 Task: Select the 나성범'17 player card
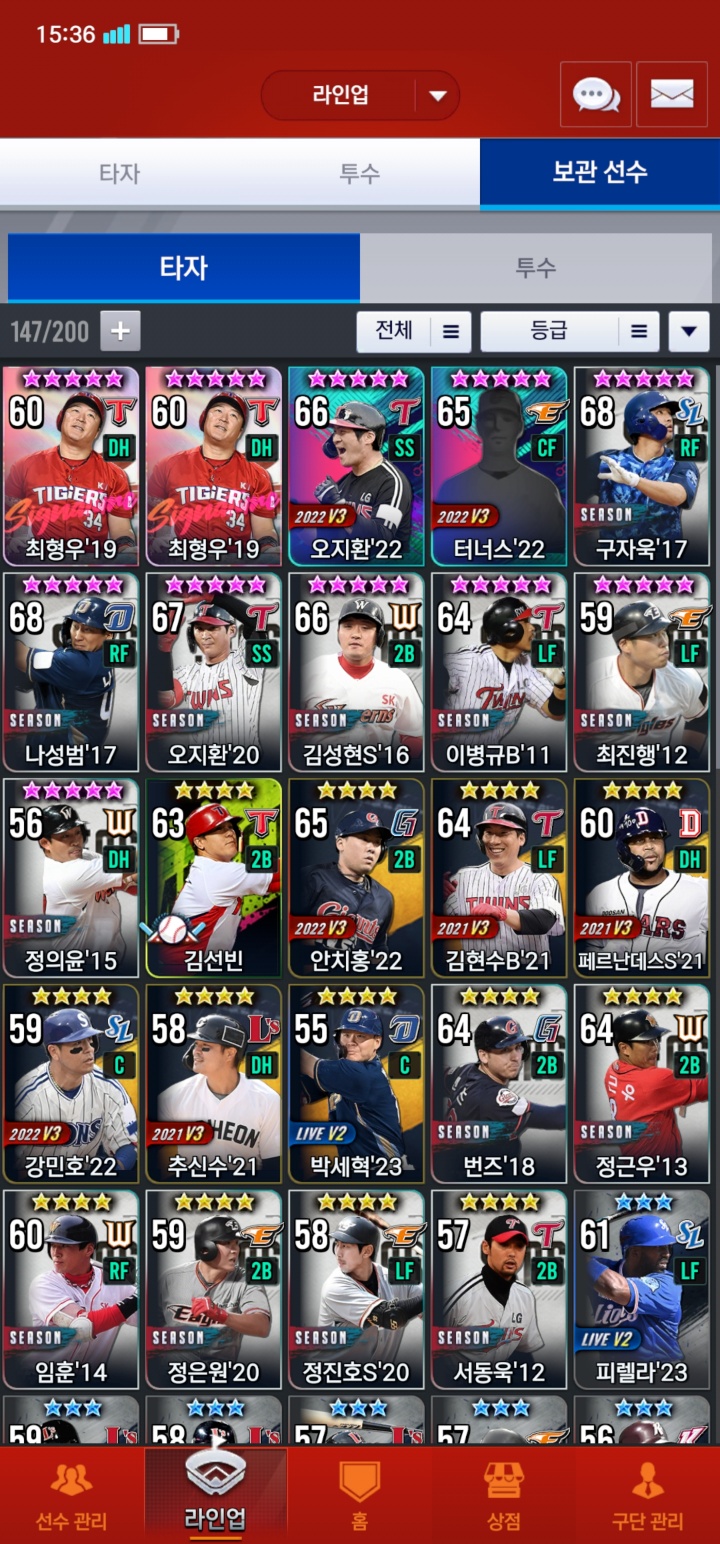[x=71, y=672]
